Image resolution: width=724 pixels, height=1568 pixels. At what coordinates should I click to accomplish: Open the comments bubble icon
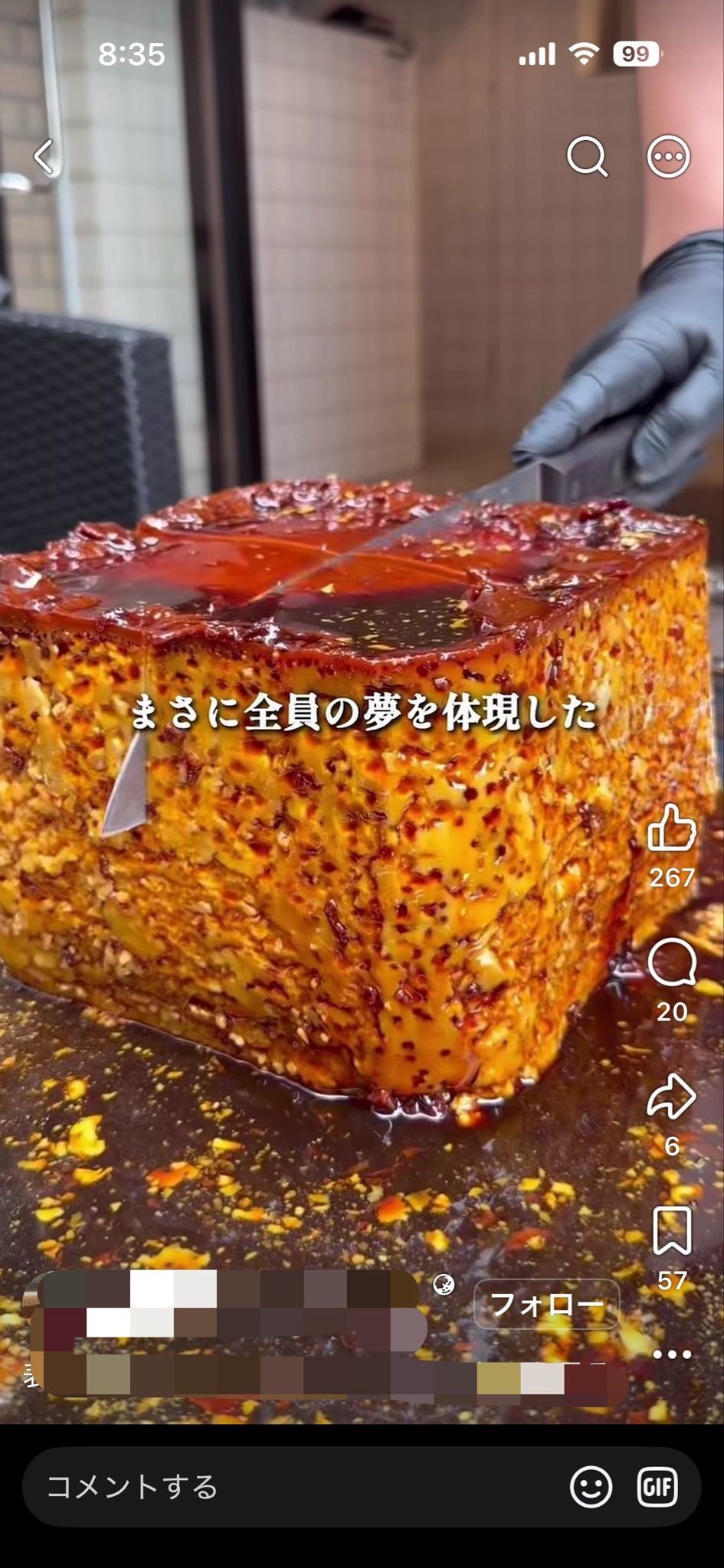pyautogui.click(x=672, y=962)
